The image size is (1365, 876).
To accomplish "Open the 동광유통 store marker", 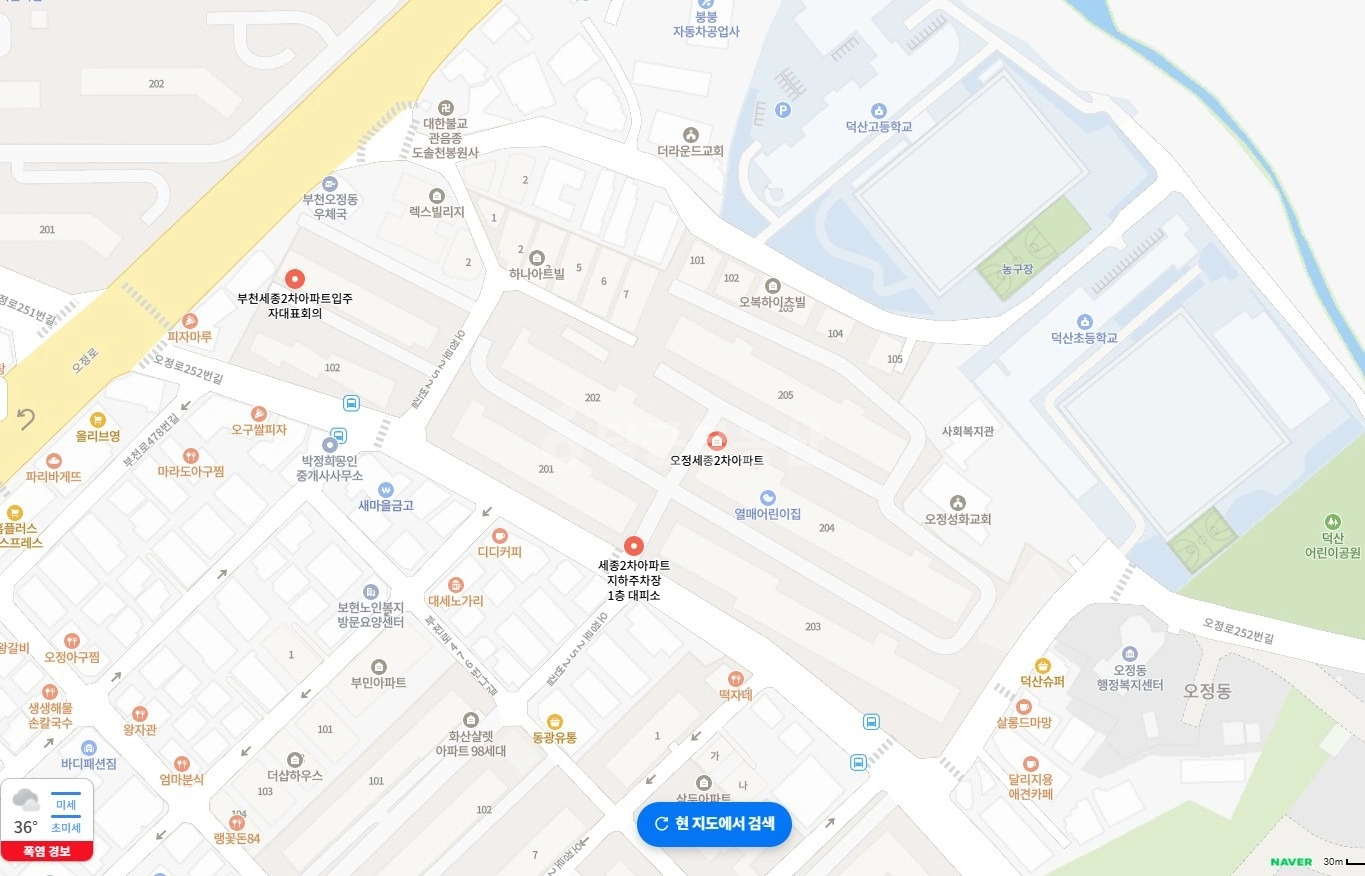I will click(555, 721).
